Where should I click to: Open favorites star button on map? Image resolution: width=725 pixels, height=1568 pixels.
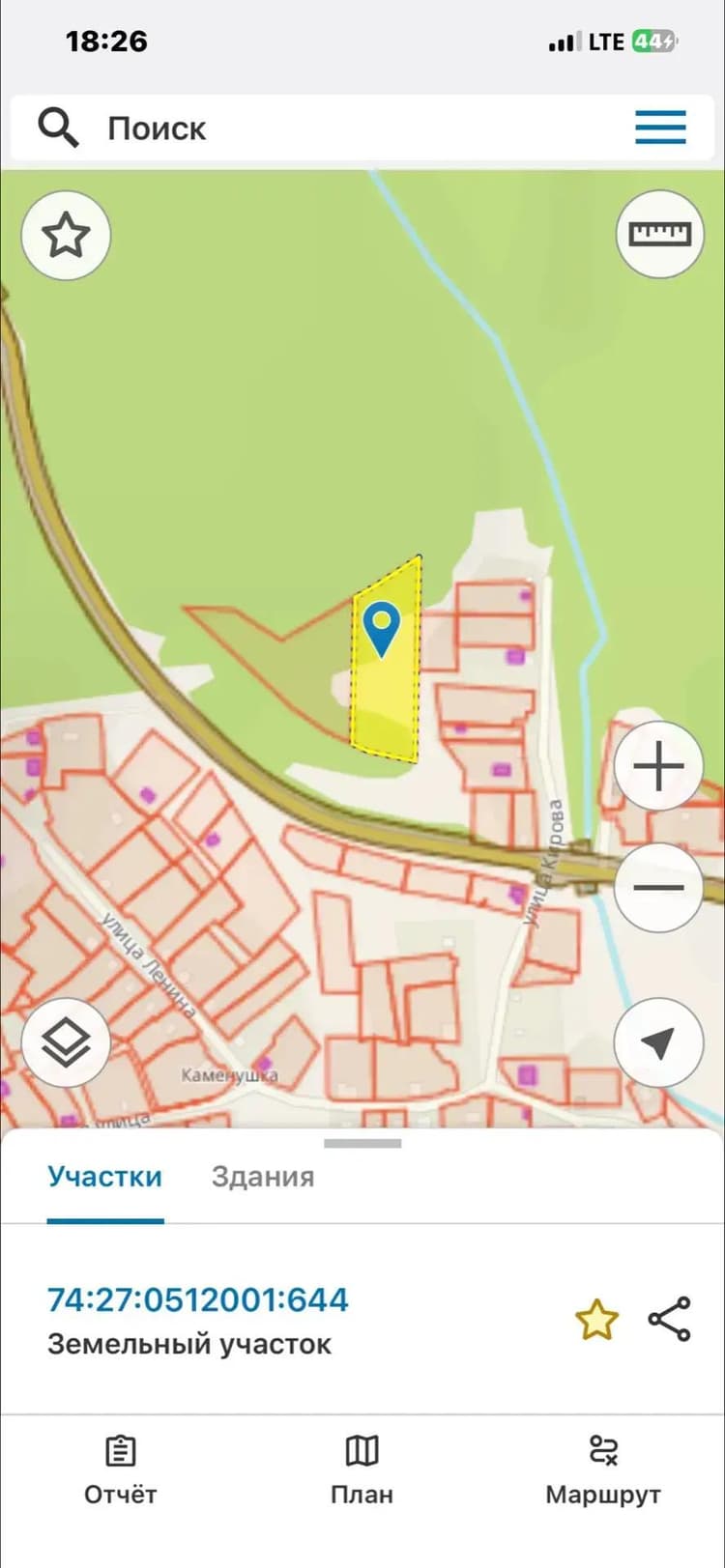point(66,236)
